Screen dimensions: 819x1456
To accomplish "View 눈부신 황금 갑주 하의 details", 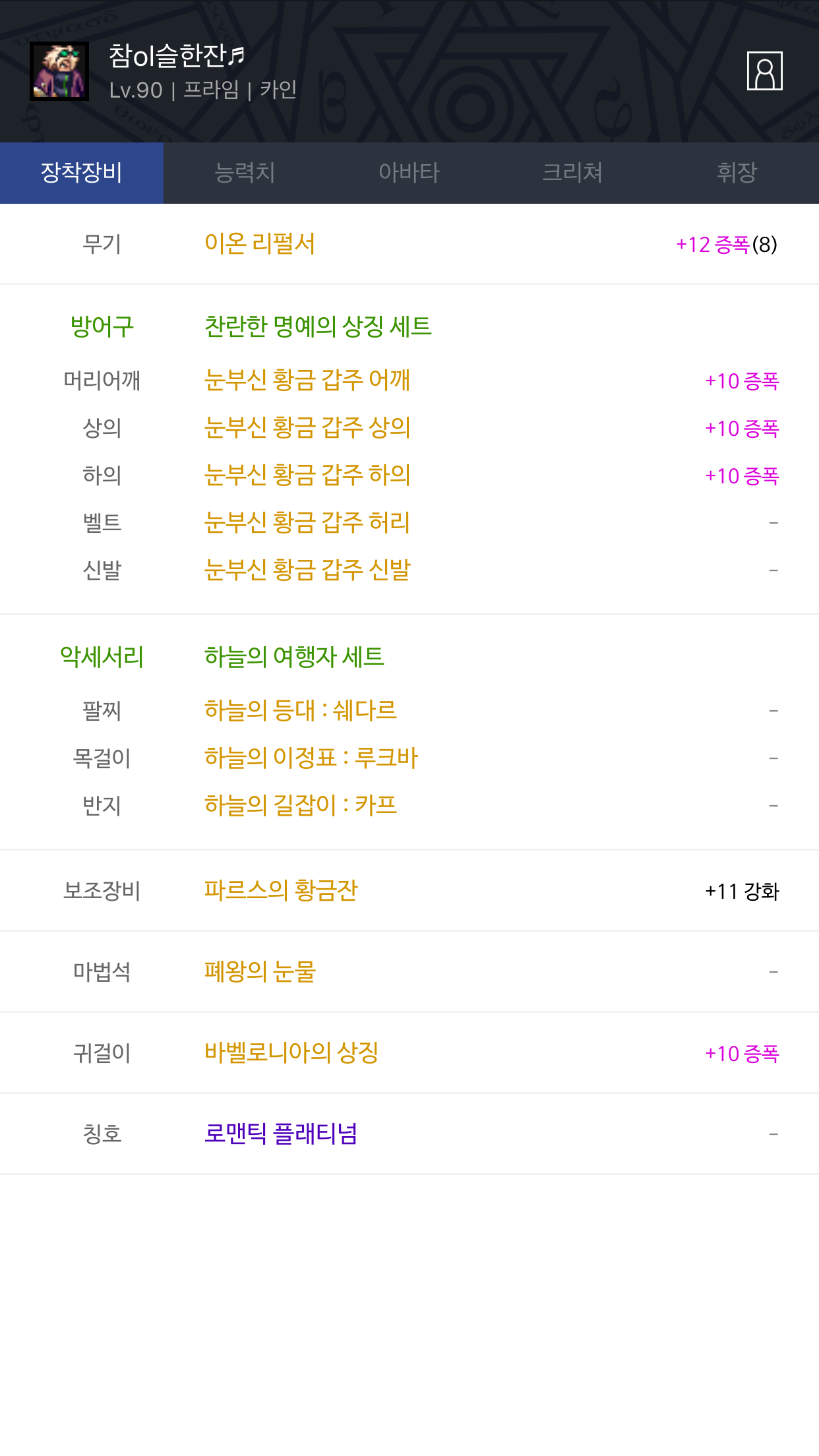I will 307,475.
